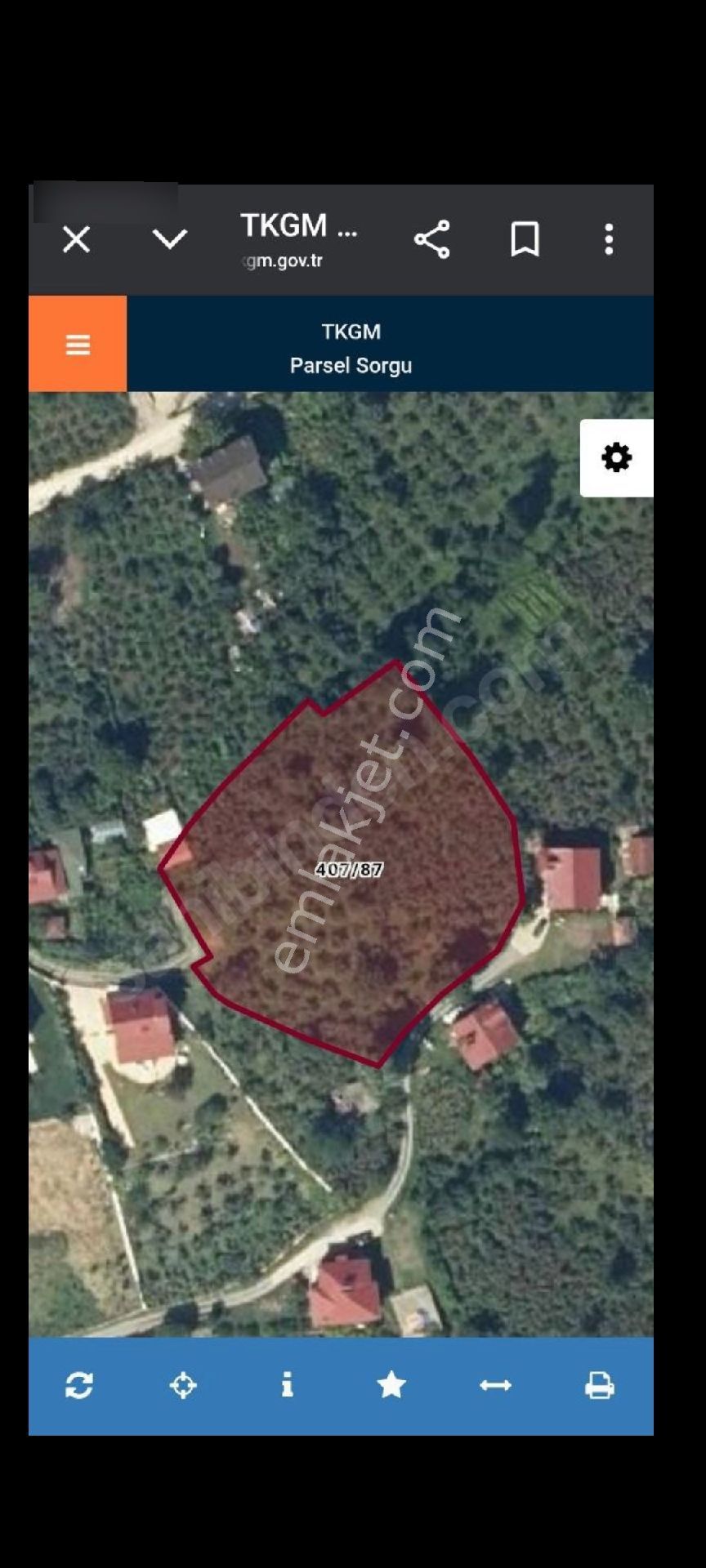This screenshot has height=1568, width=706.
Task: Open parcel info with the i icon
Action: tap(288, 1385)
